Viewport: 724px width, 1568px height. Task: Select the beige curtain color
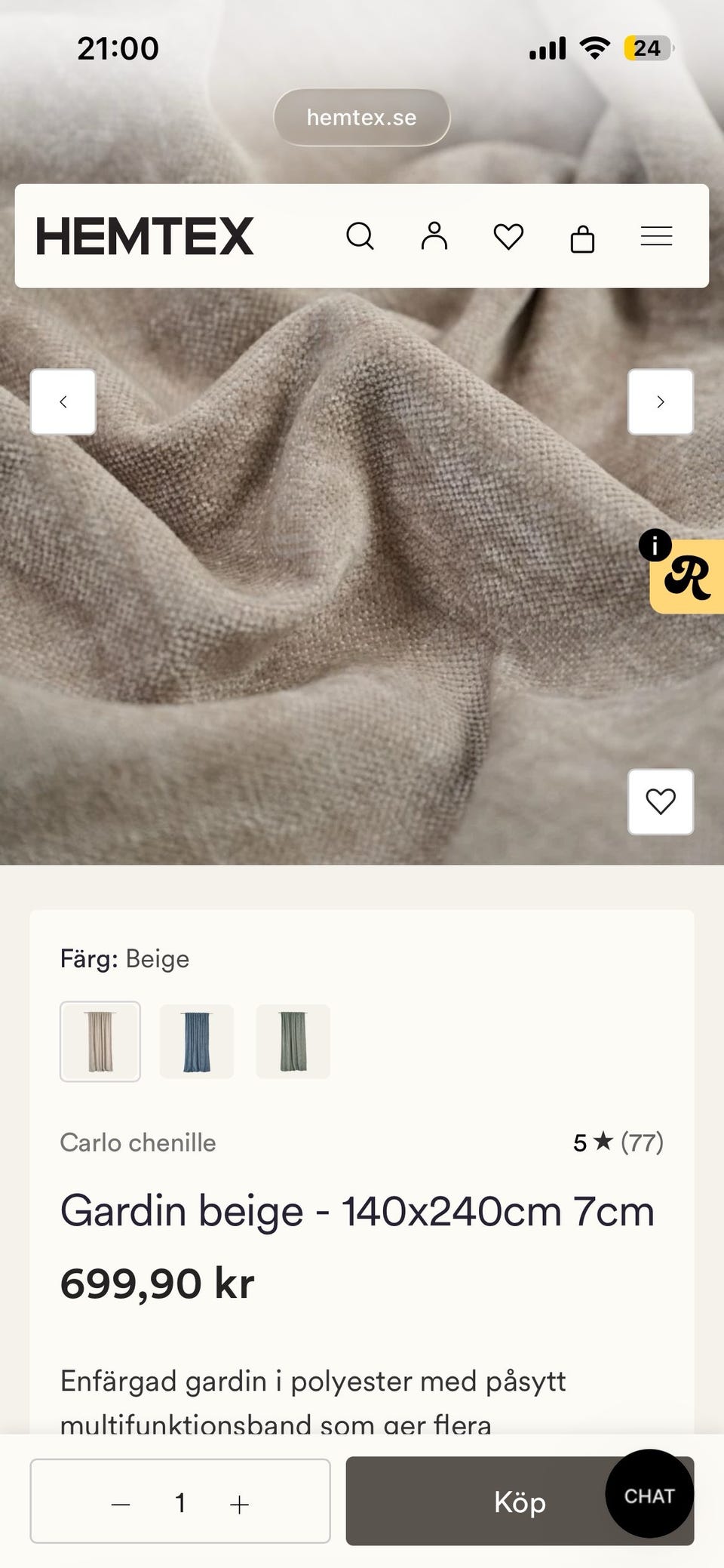(x=100, y=1041)
